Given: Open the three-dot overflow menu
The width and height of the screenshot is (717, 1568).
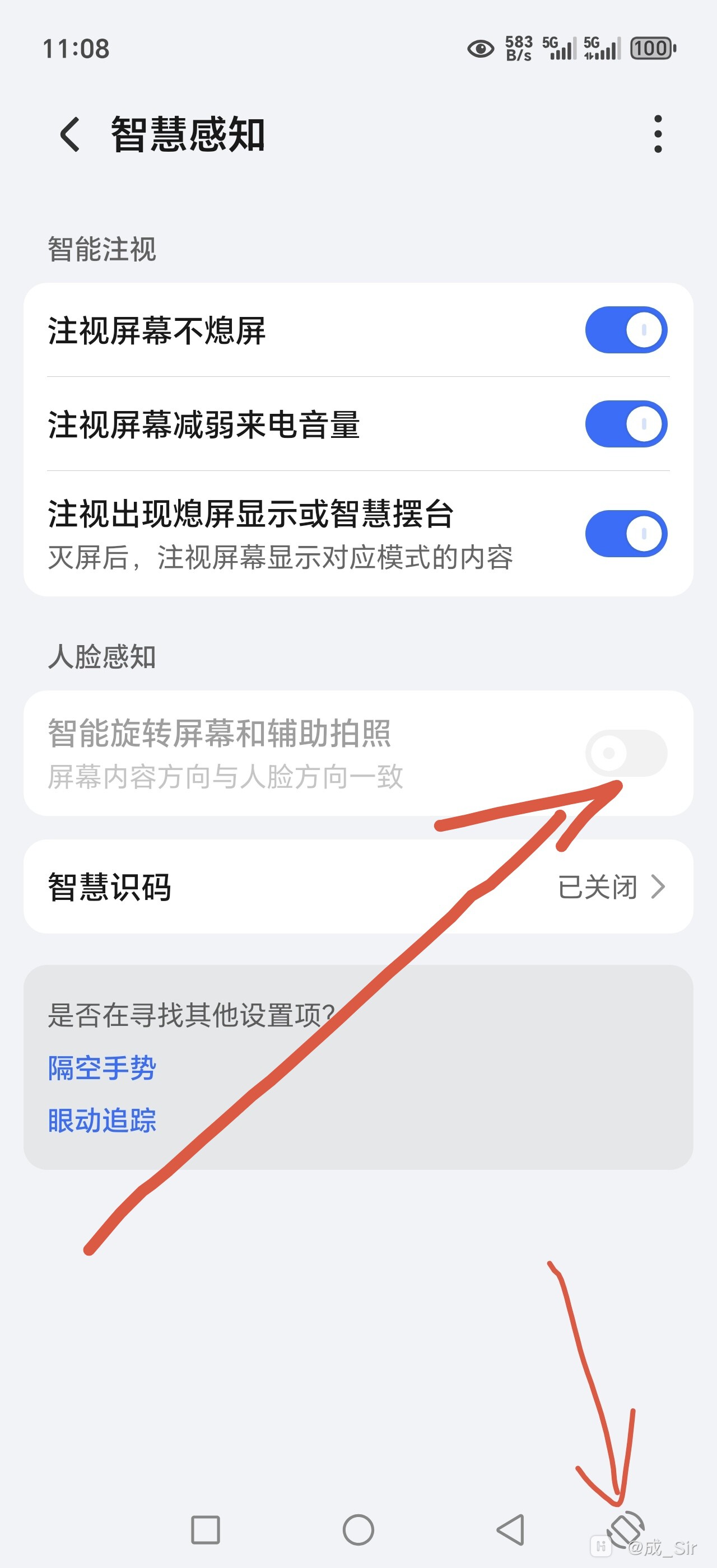Looking at the screenshot, I should (658, 134).
